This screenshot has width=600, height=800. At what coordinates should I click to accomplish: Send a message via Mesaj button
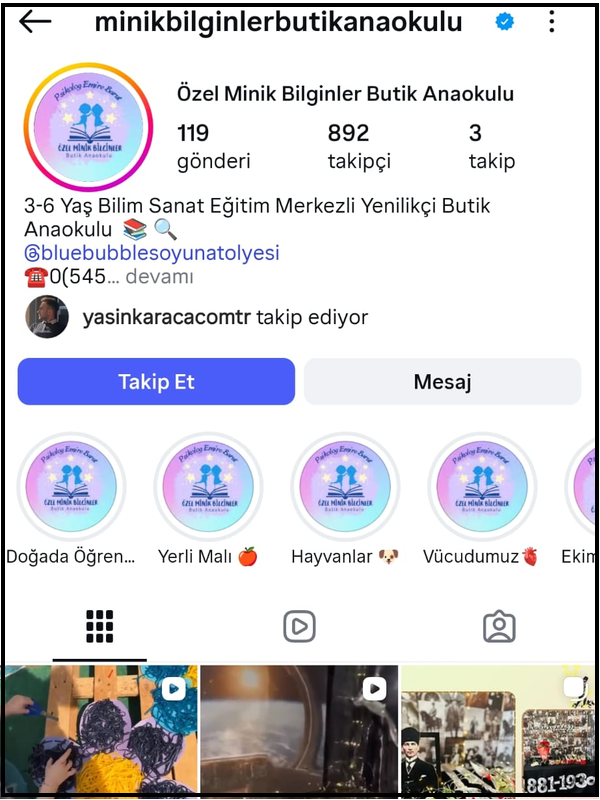(442, 382)
